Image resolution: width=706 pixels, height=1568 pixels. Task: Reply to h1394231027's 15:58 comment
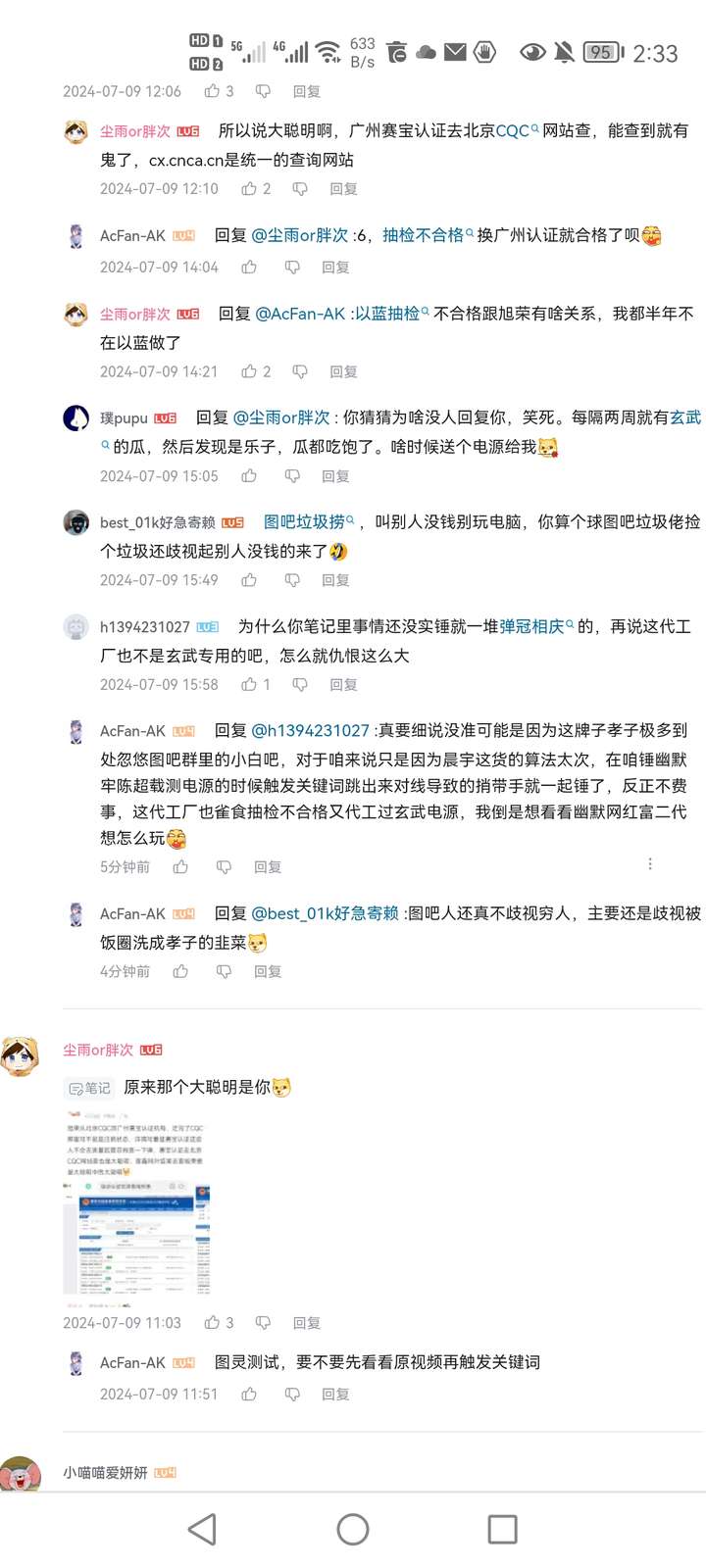[x=343, y=685]
